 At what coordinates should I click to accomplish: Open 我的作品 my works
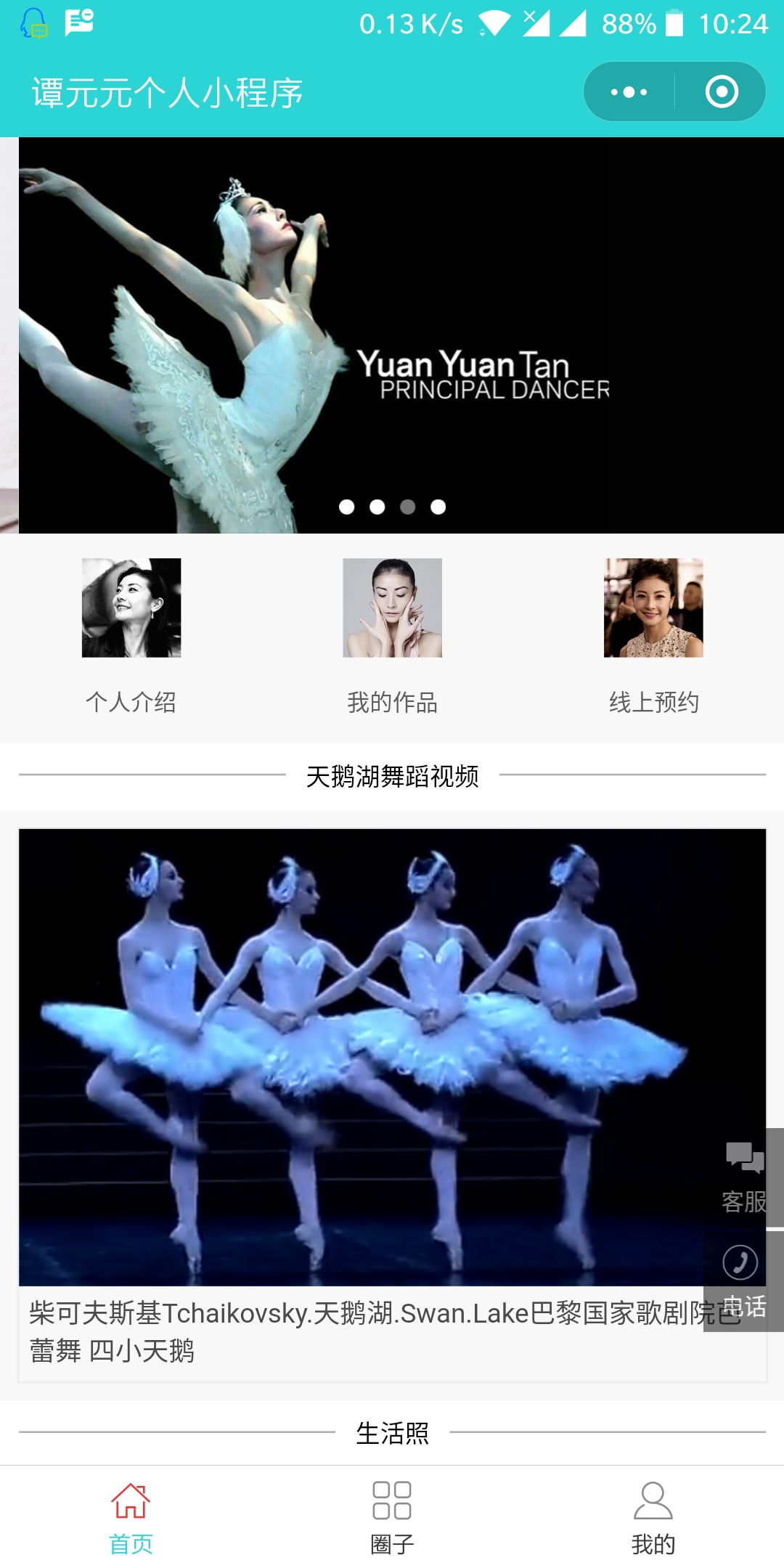[x=392, y=635]
